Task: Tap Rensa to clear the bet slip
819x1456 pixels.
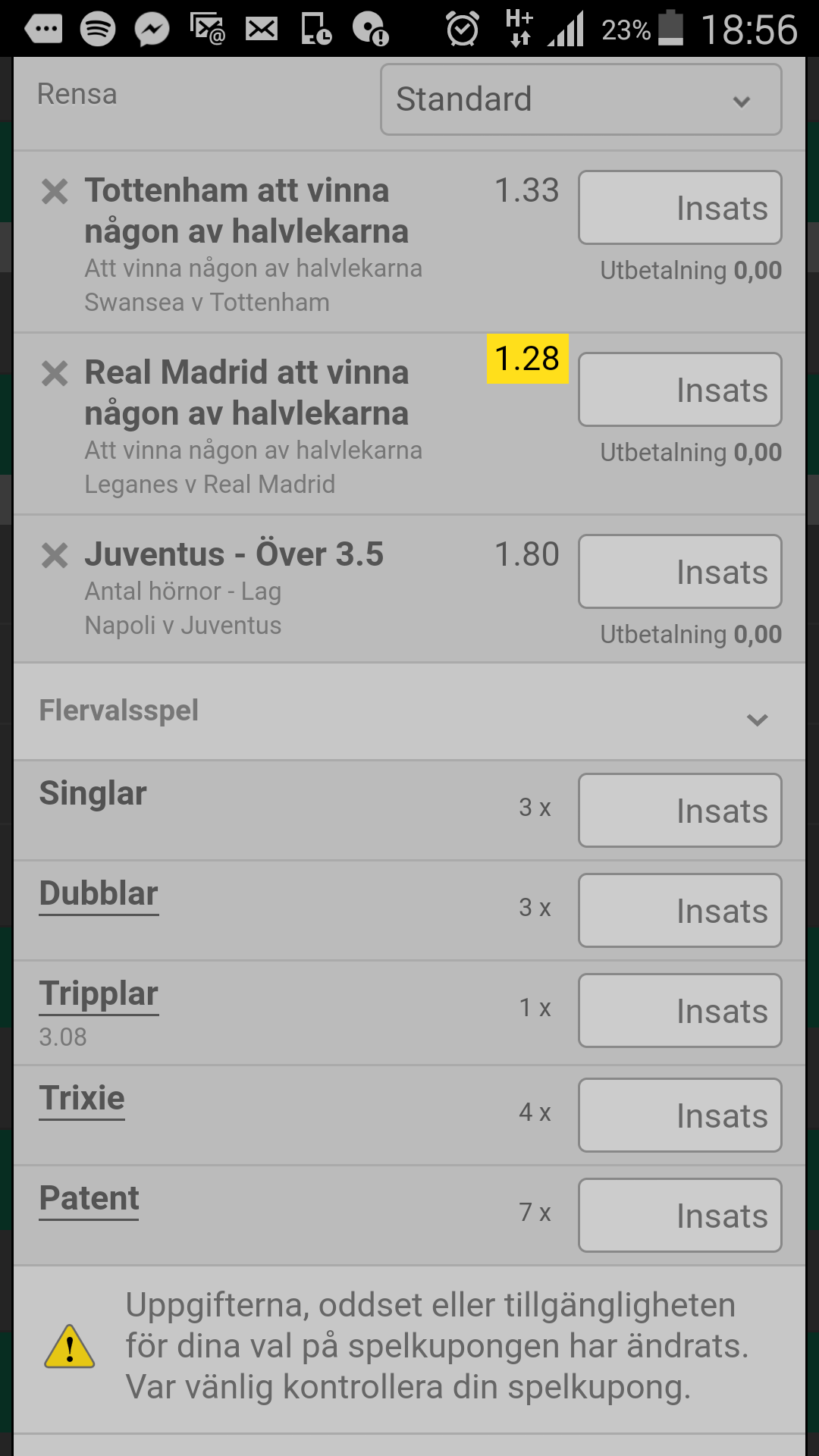Action: coord(77,95)
